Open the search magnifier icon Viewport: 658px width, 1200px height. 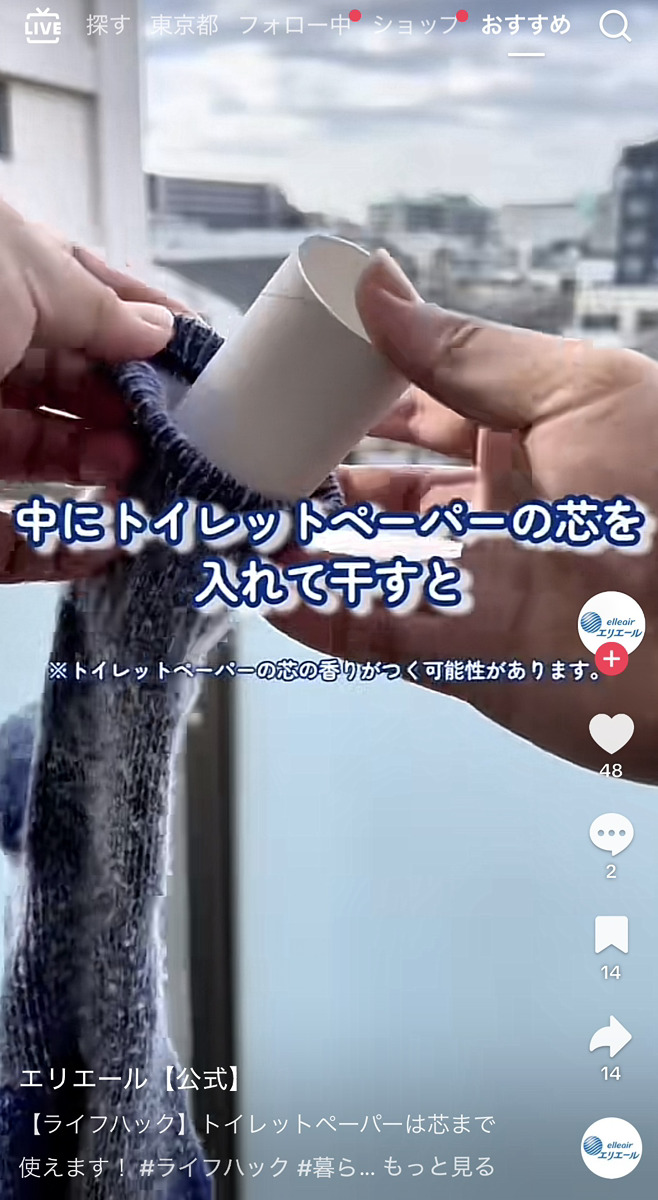pos(615,27)
